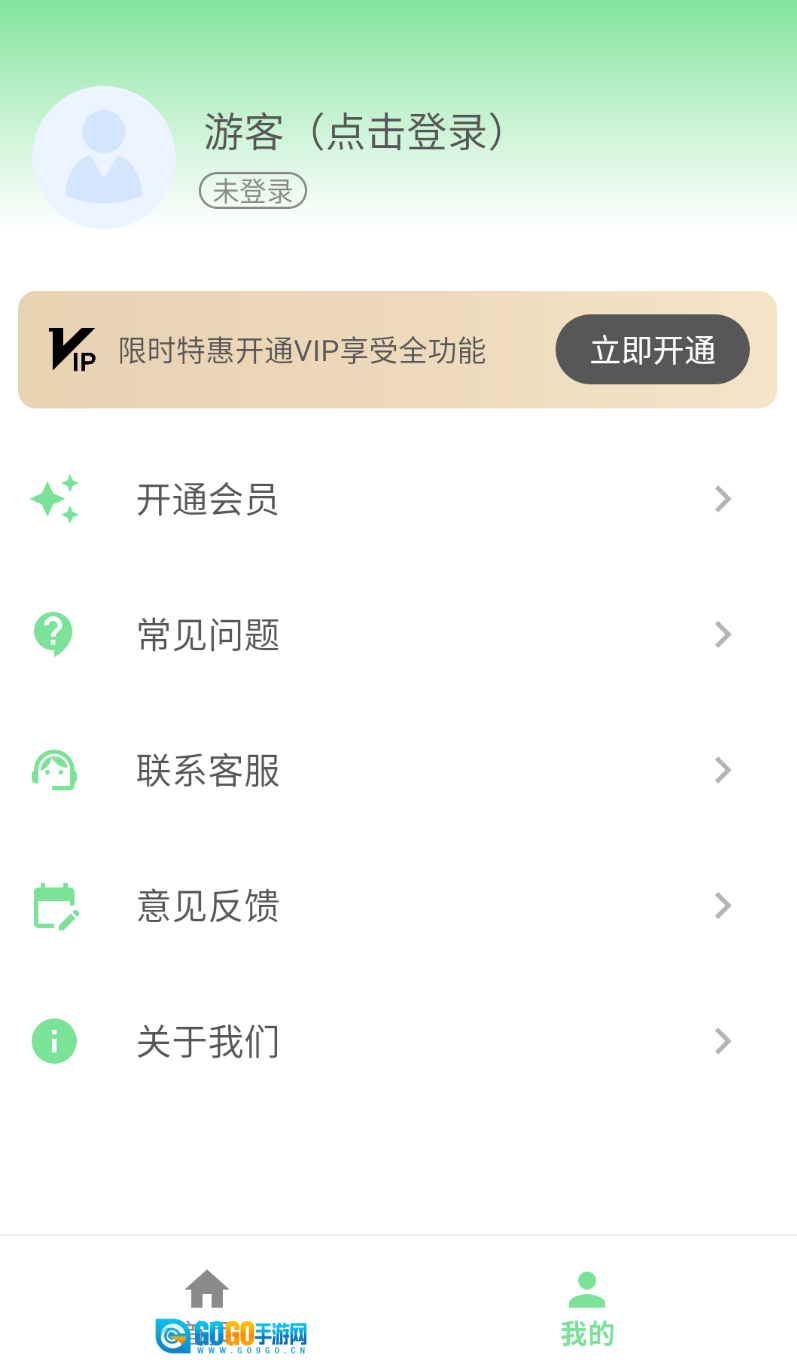The height and width of the screenshot is (1364, 797).
Task: Select the VIP badge icon in the banner
Action: pos(71,348)
